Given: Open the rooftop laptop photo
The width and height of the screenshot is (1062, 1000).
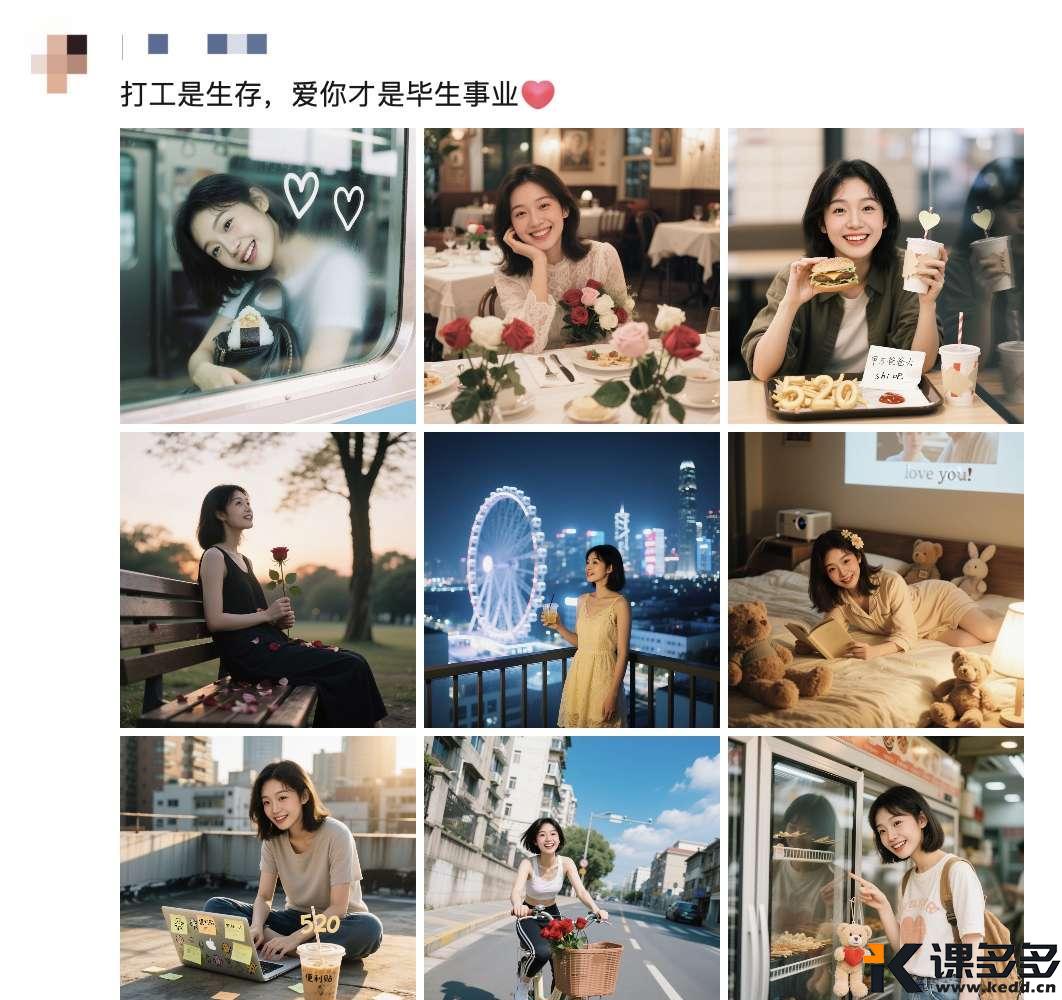Looking at the screenshot, I should 268,867.
